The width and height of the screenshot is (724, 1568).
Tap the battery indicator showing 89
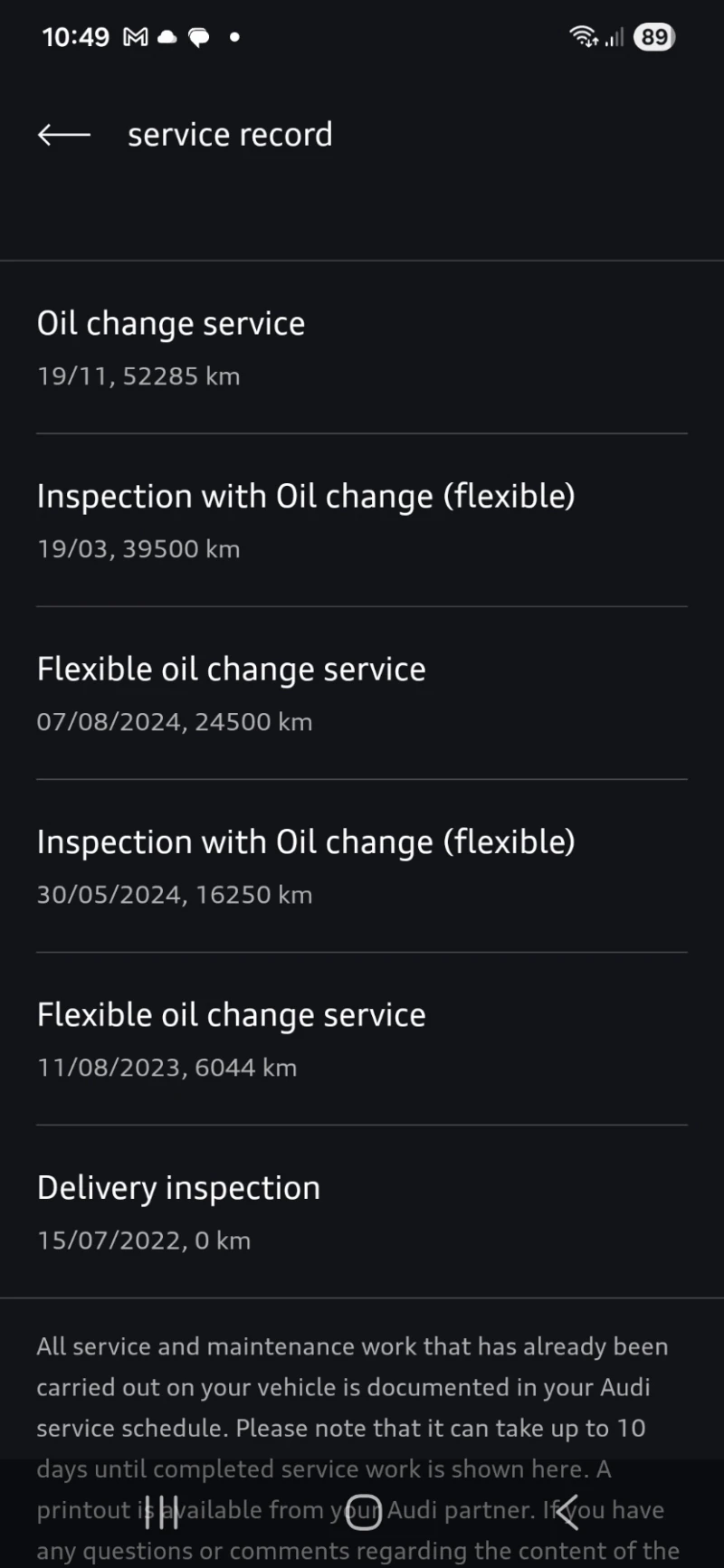[x=653, y=36]
